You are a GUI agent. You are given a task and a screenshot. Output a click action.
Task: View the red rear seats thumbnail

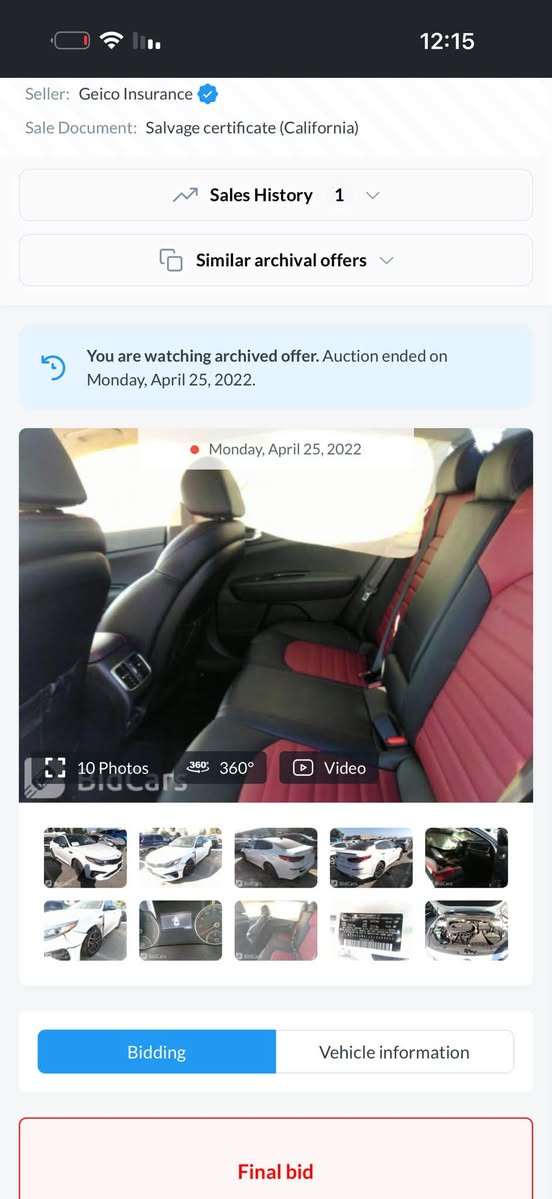click(275, 931)
